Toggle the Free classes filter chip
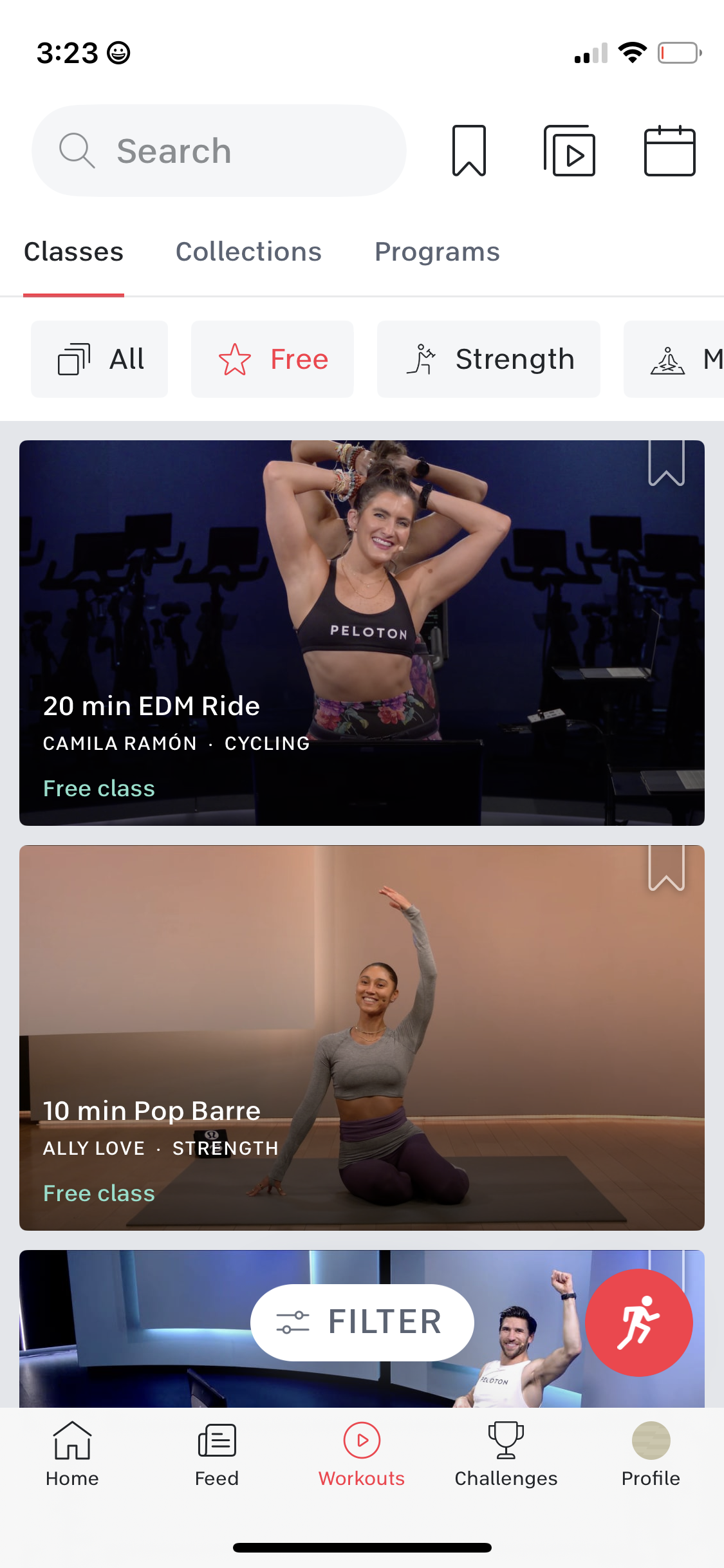The width and height of the screenshot is (724, 1568). (x=272, y=359)
